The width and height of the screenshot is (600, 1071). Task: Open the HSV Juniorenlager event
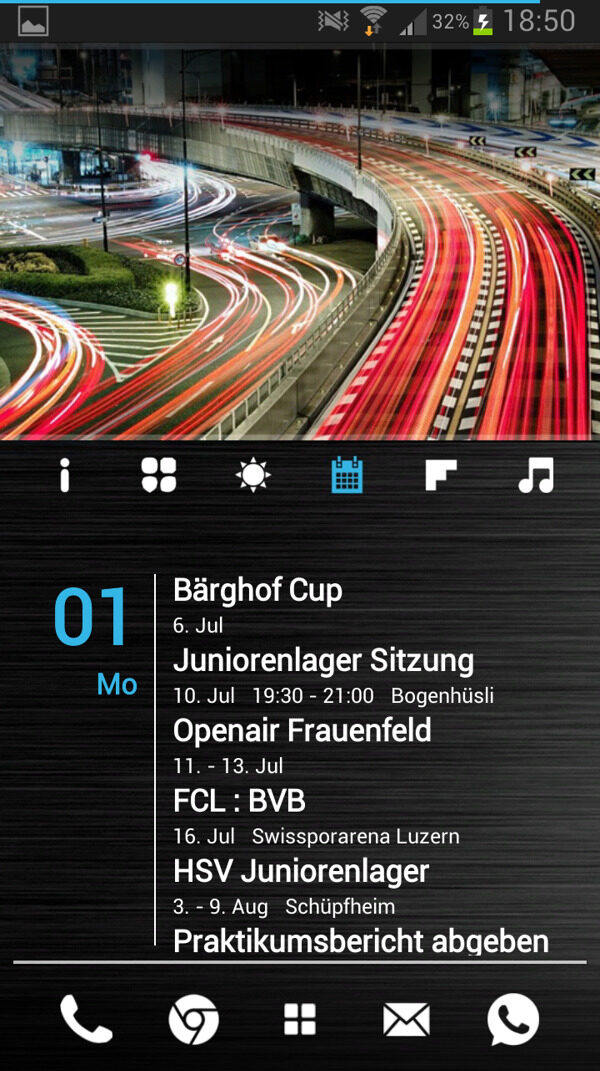pyautogui.click(x=301, y=871)
